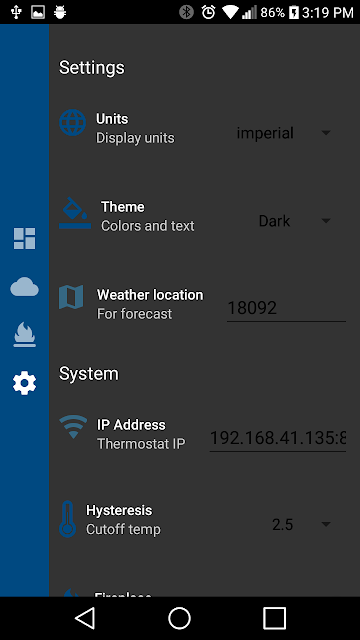The width and height of the screenshot is (360, 640).
Task: Tap the Thermostat IP address field
Action: tap(278, 438)
